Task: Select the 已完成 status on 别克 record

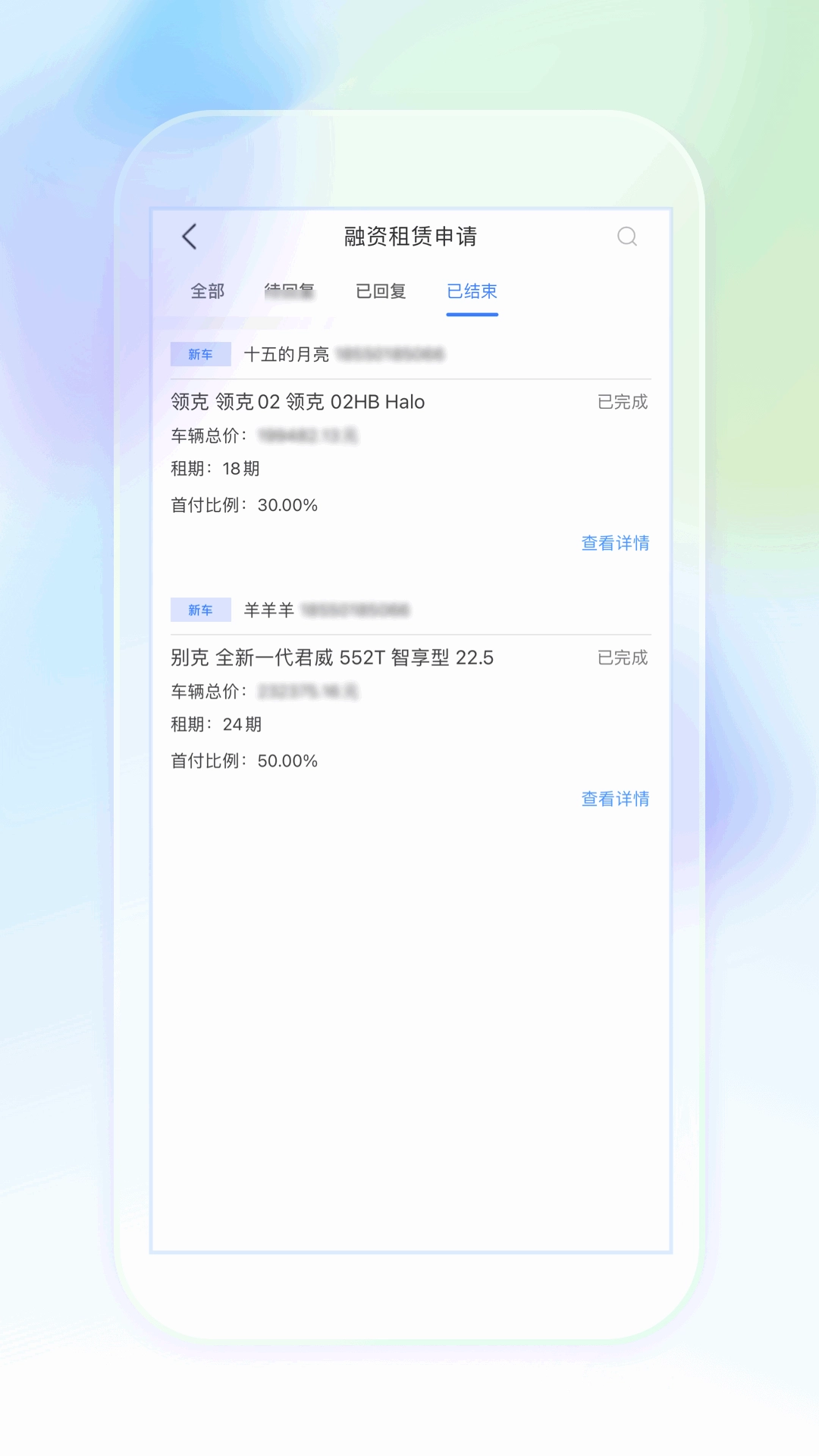Action: tap(621, 658)
